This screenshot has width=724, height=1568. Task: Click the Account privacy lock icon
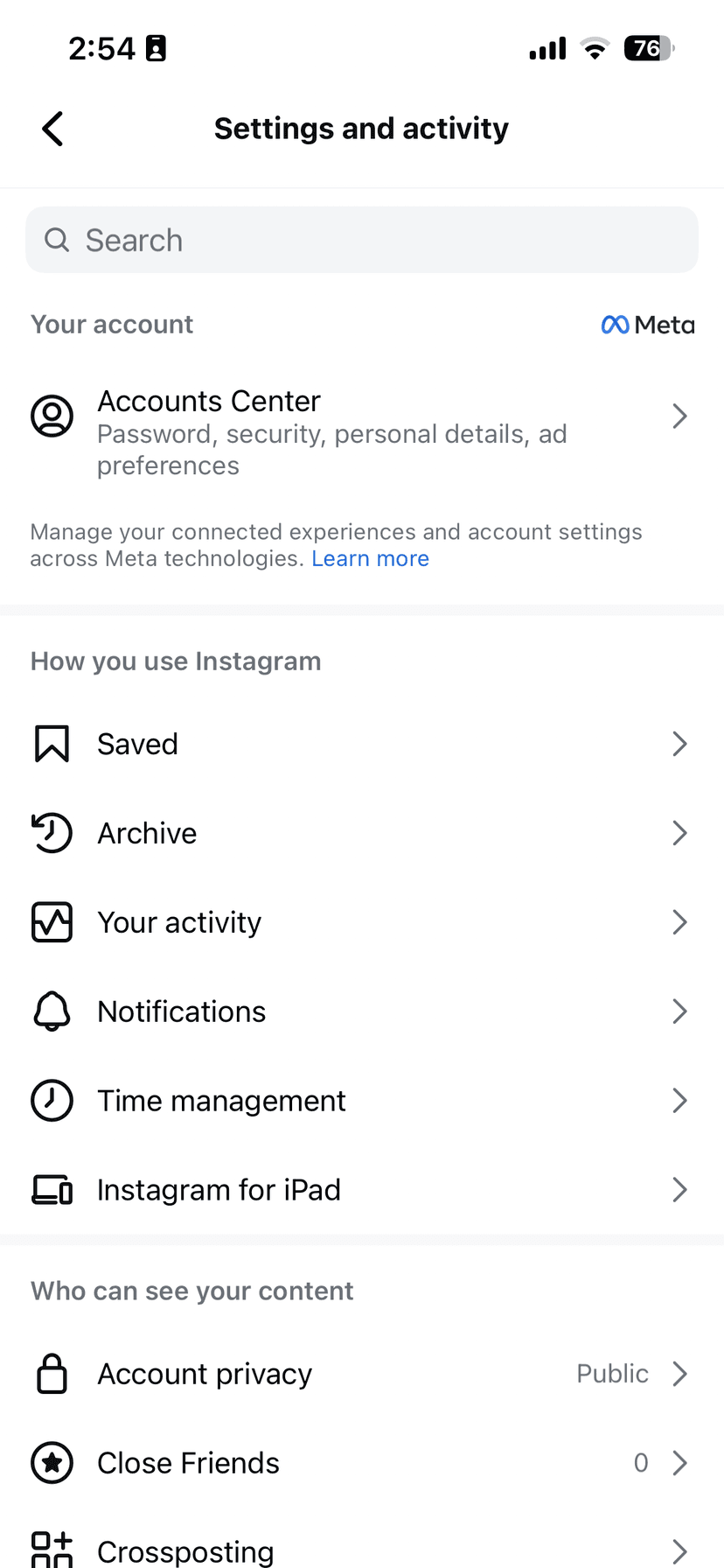click(x=52, y=1373)
